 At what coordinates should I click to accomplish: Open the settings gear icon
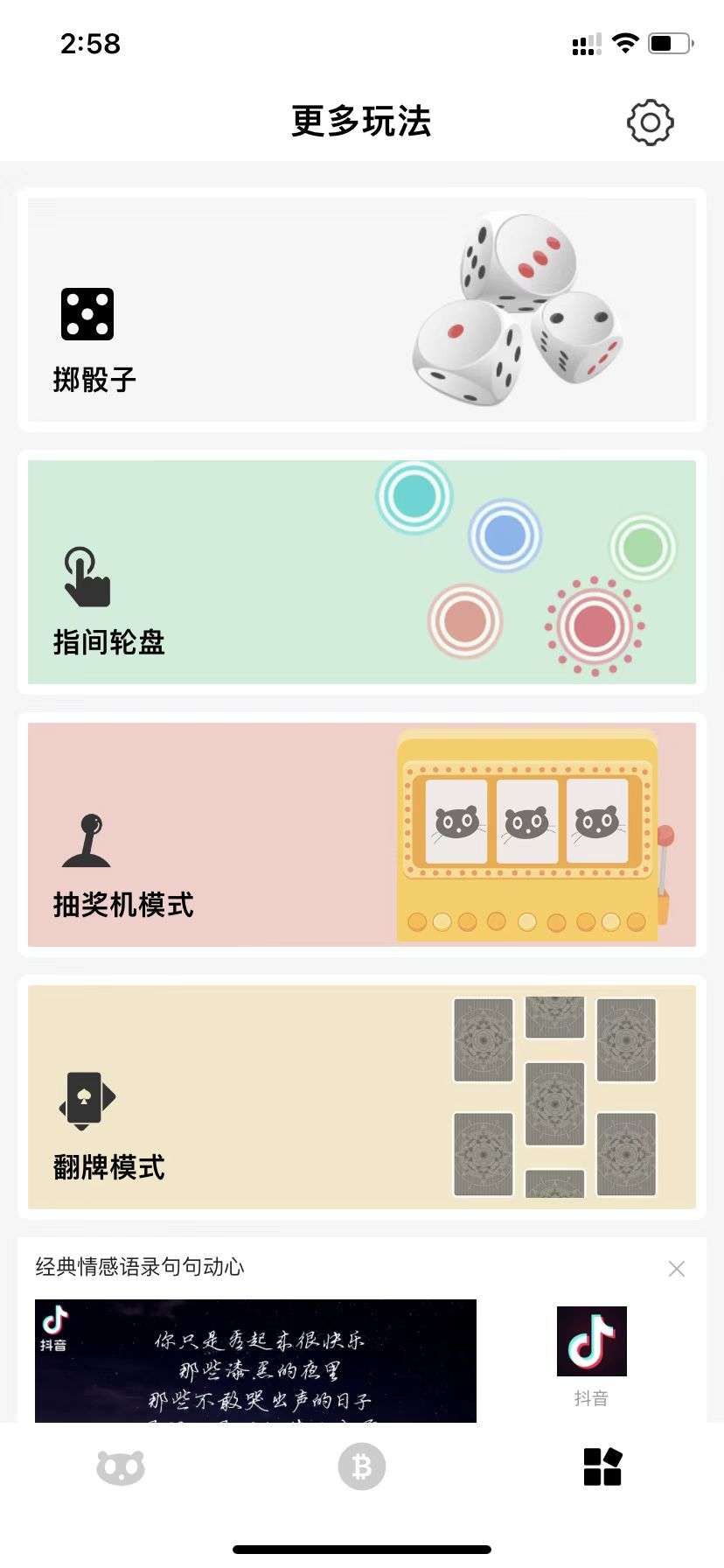[x=651, y=122]
